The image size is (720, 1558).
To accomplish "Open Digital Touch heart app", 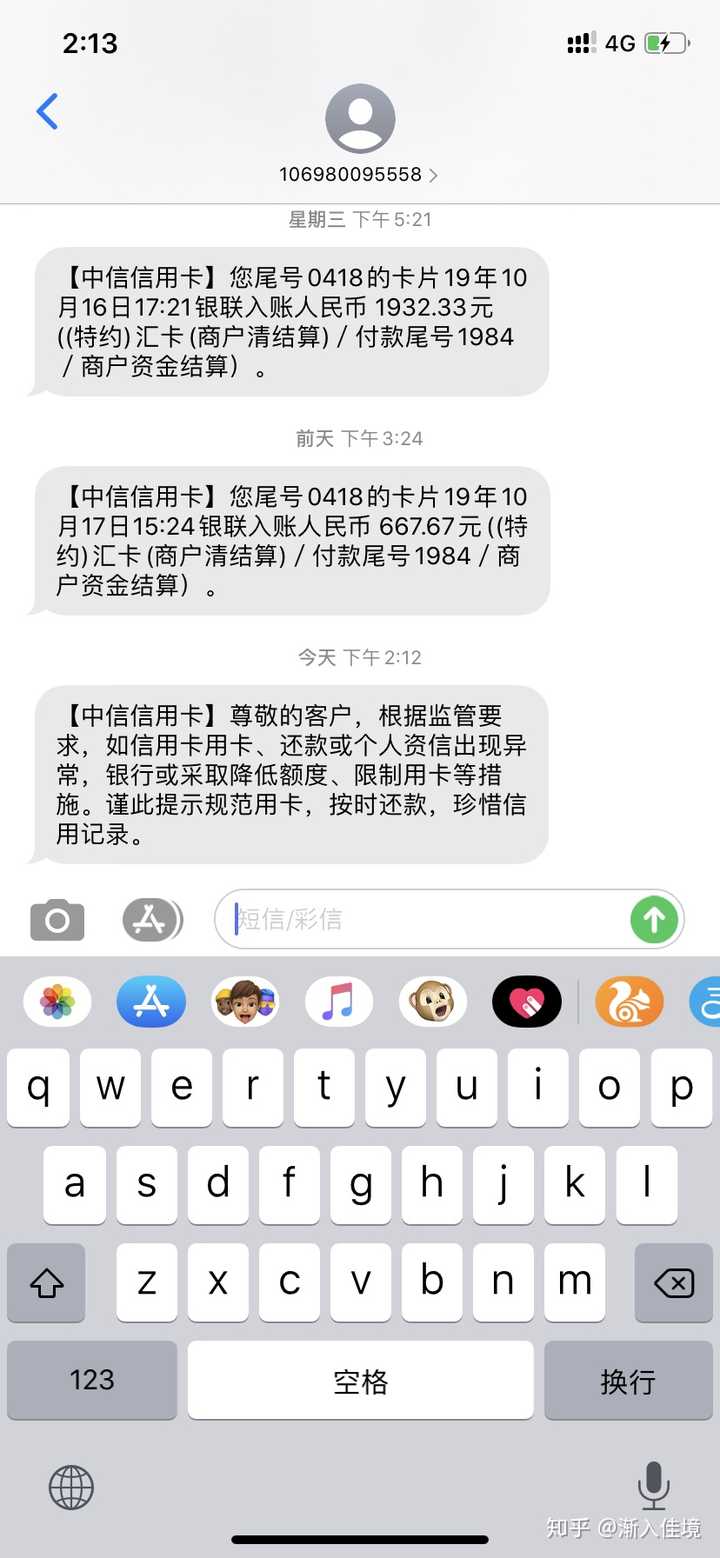I will coord(527,1001).
